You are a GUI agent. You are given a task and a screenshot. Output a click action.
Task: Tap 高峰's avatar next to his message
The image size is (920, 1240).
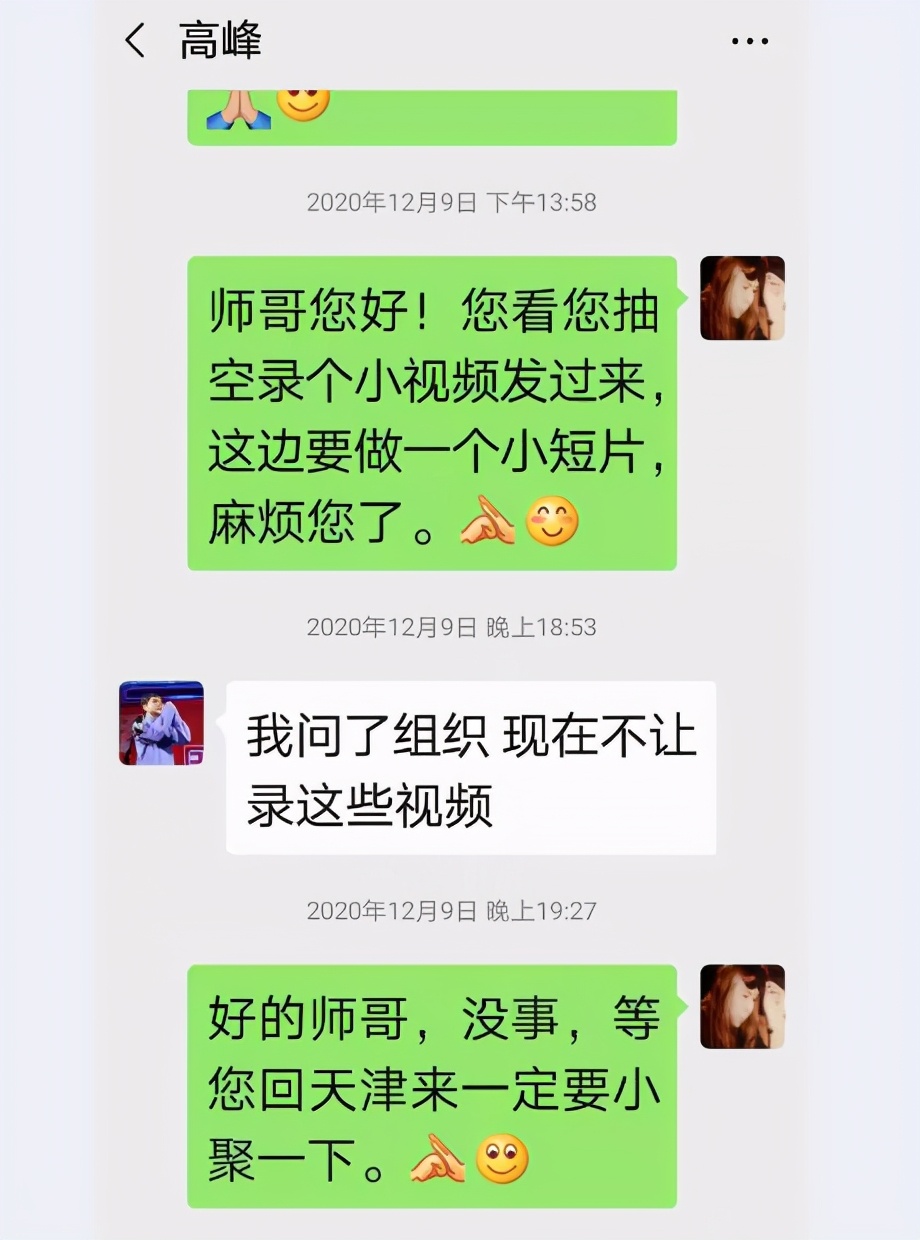pyautogui.click(x=161, y=723)
